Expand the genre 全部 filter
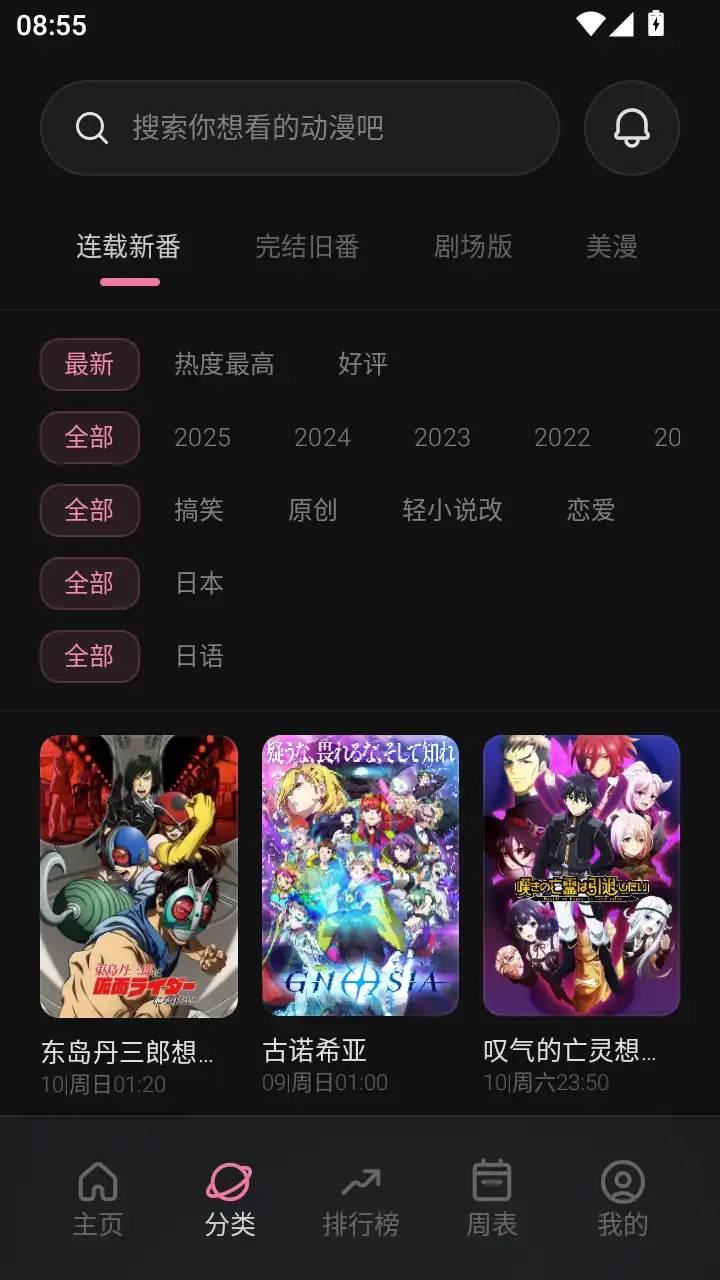Viewport: 720px width, 1280px height. [x=89, y=511]
